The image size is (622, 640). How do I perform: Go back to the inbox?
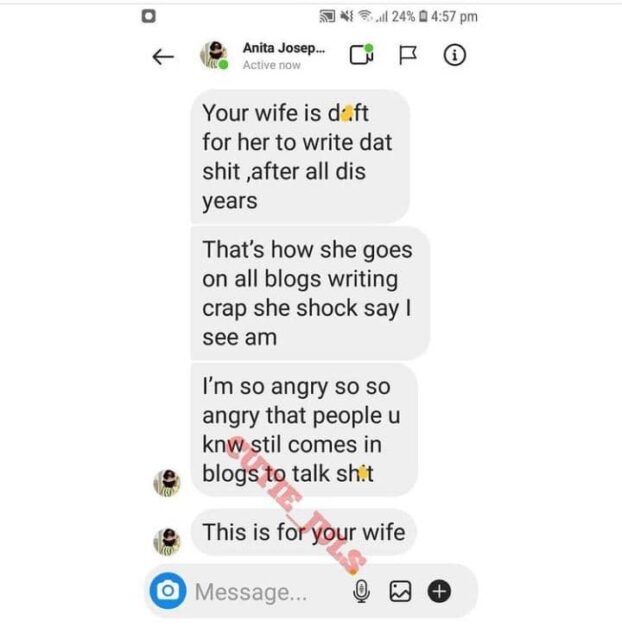pyautogui.click(x=163, y=57)
